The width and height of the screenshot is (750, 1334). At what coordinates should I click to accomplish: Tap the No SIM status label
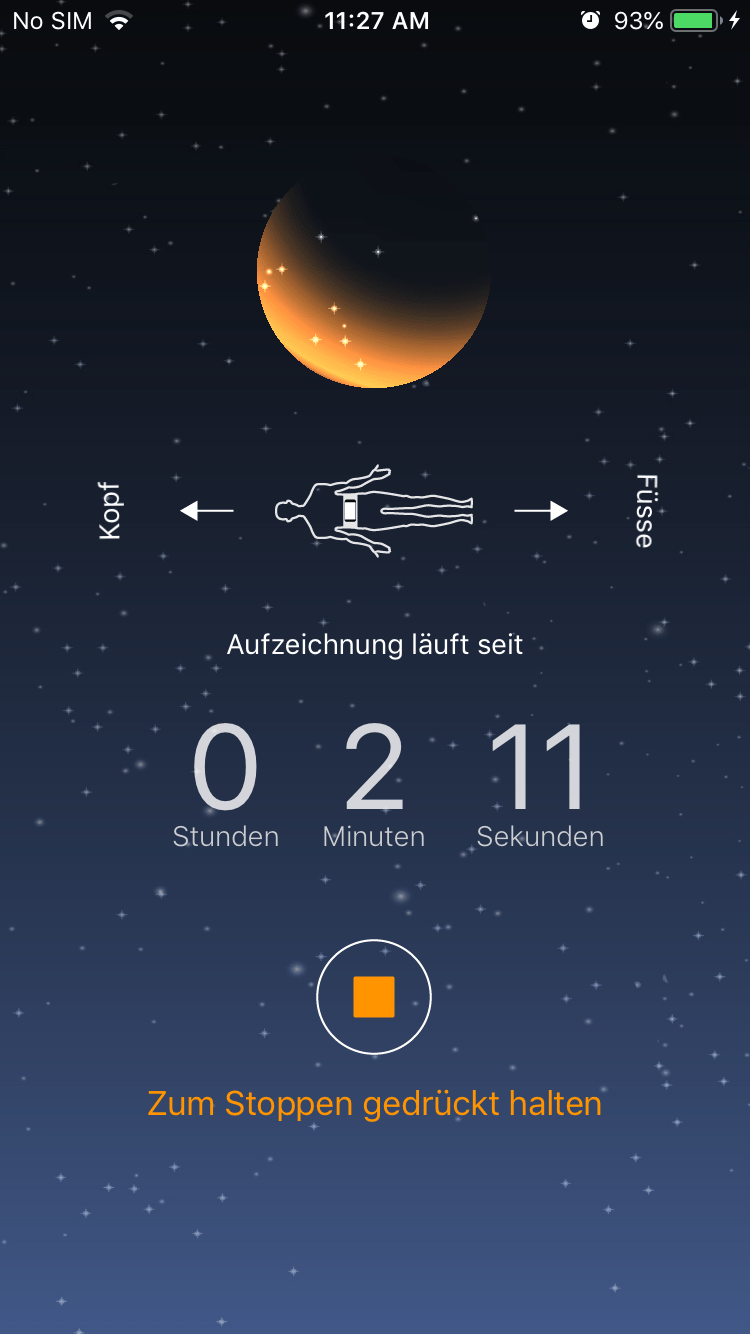pyautogui.click(x=51, y=20)
